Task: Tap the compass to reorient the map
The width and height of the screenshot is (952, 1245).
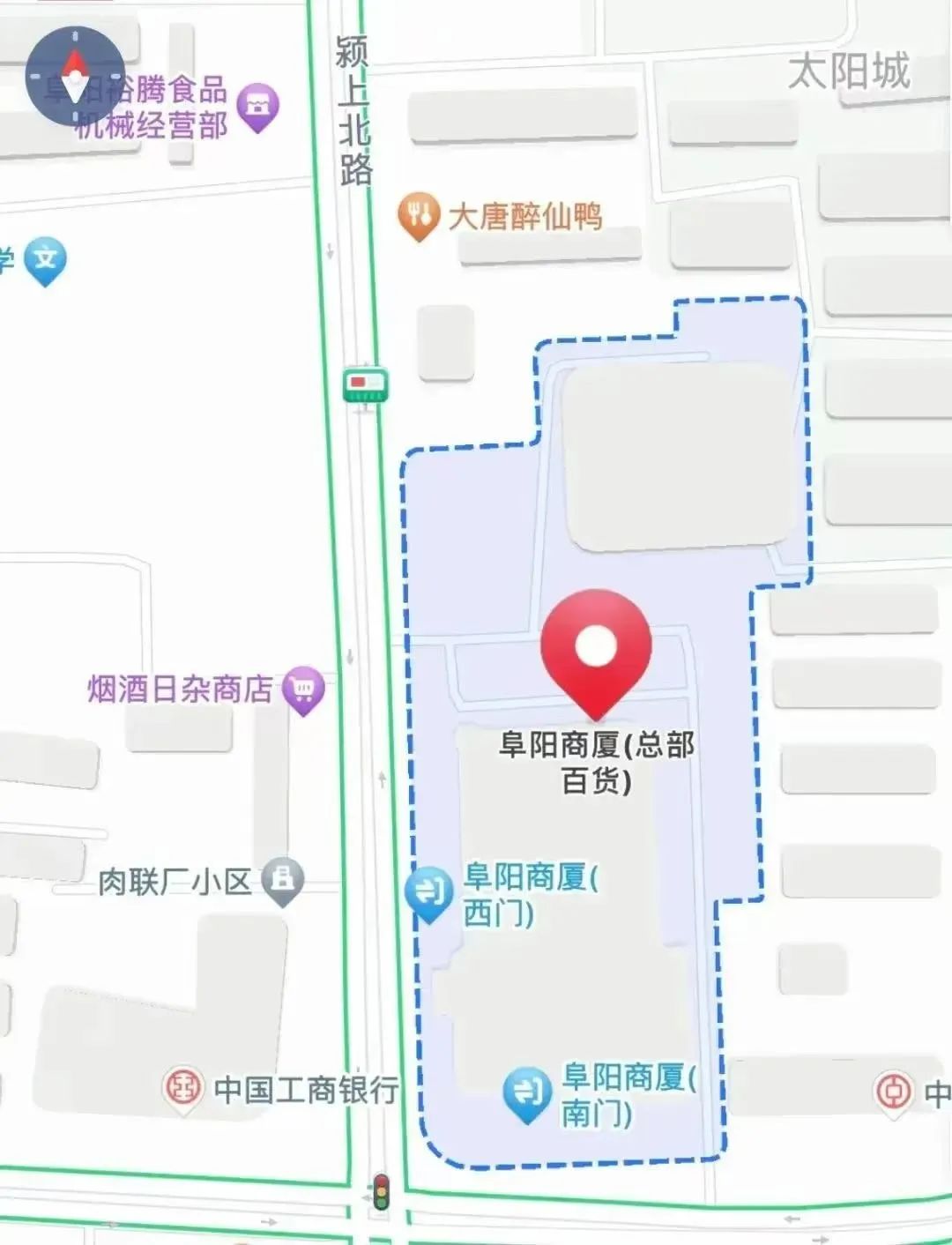Action: [x=75, y=77]
